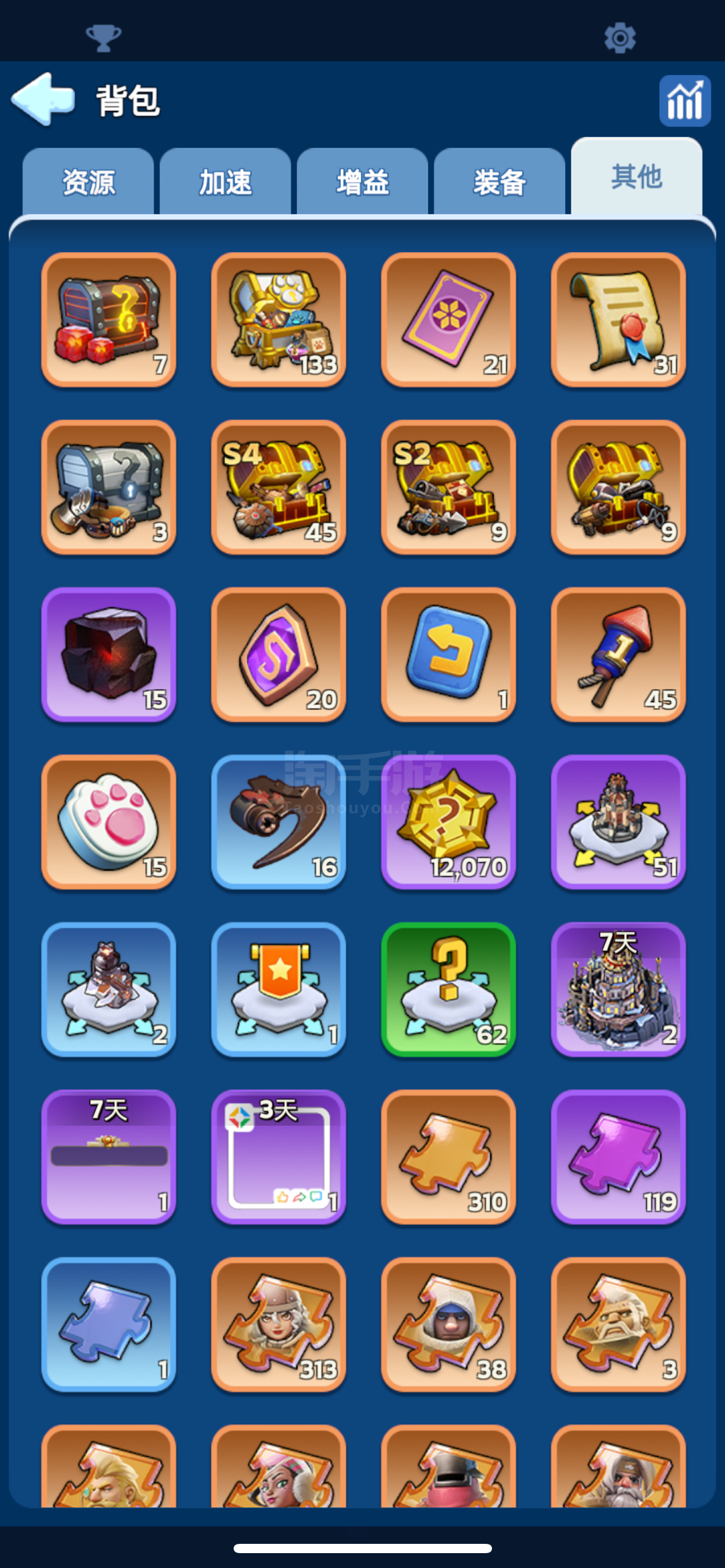Viewport: 725px width, 1568px height.
Task: Open the green question mark item with 62
Action: [x=448, y=989]
